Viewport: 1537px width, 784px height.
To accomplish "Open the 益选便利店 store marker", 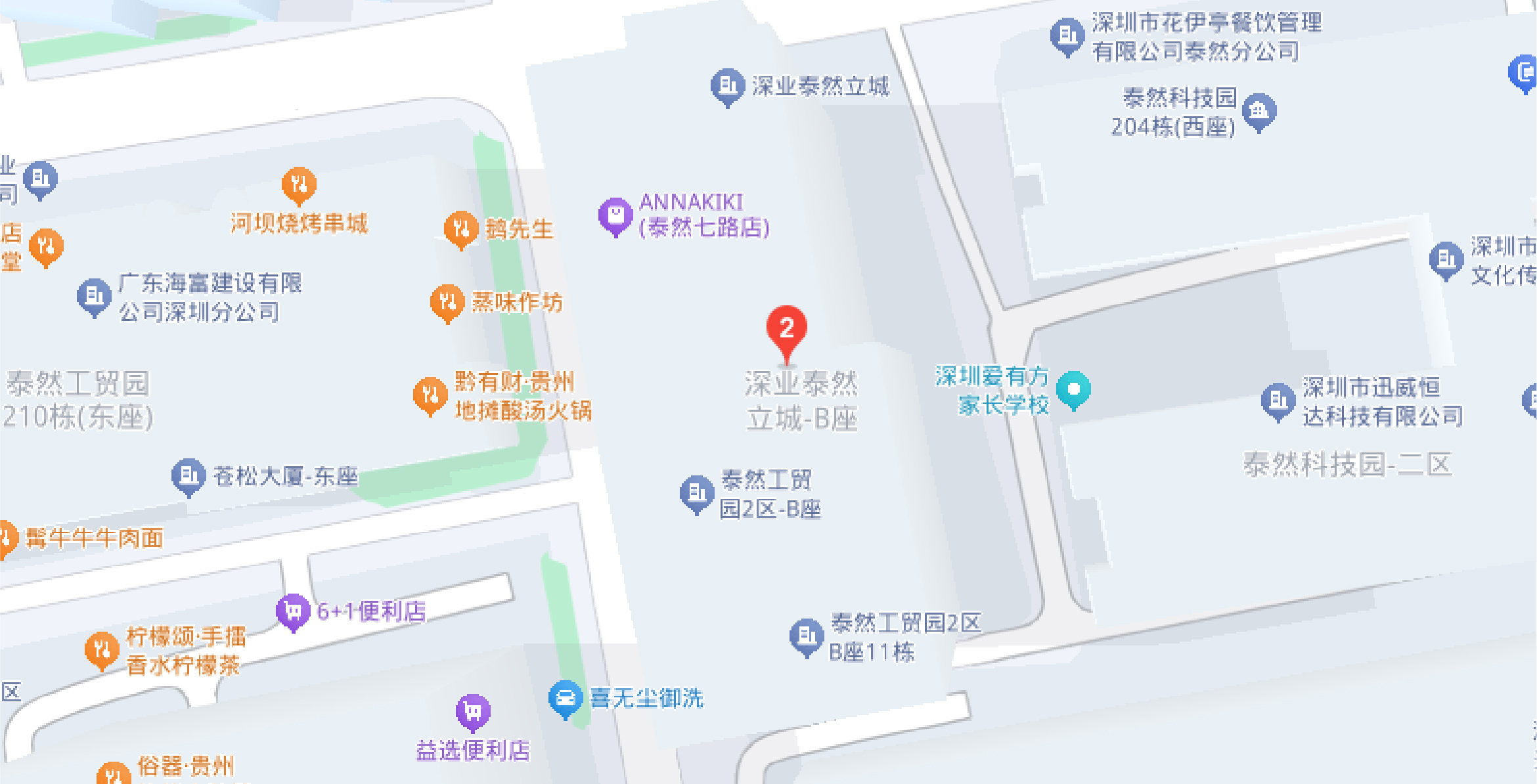I will pos(473,711).
